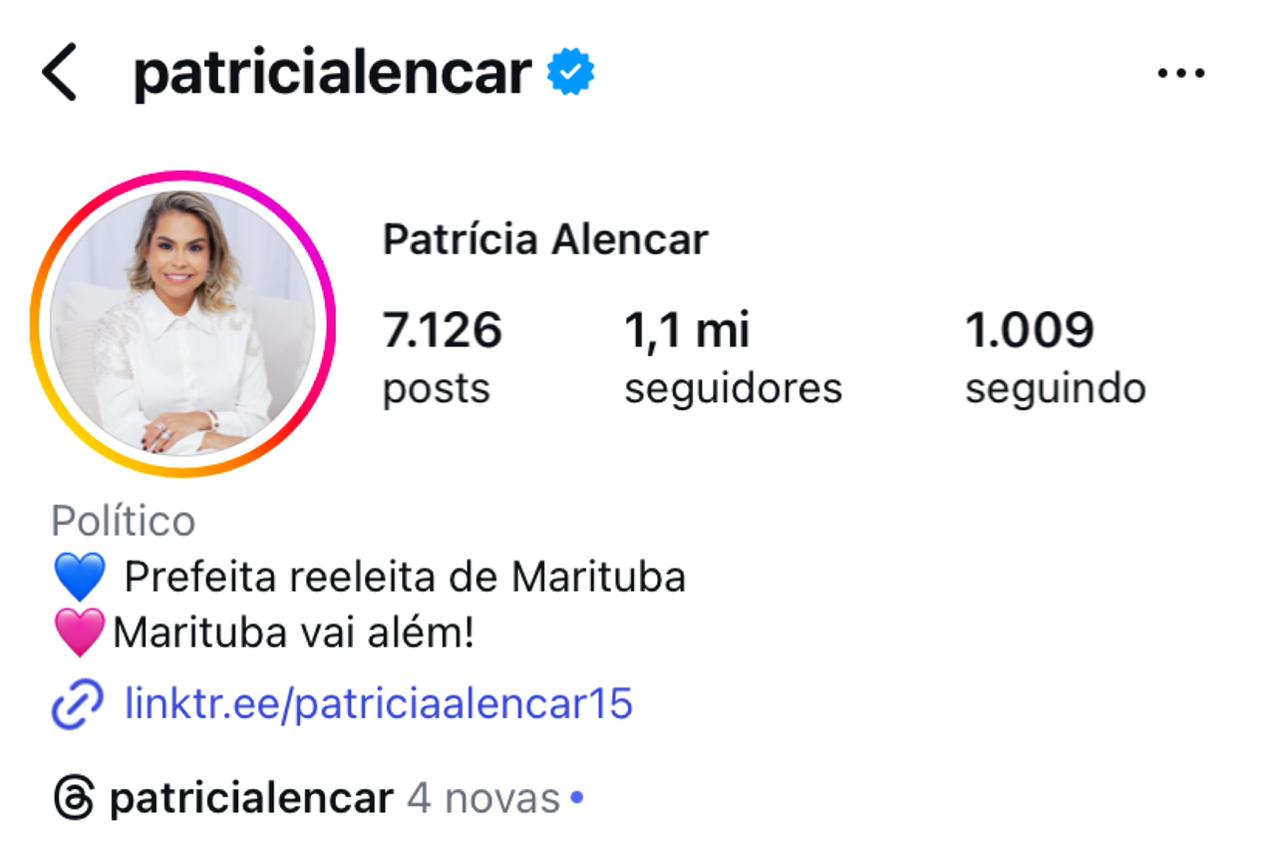Screen dimensions: 1280x854
Task: Open the 7.126 posts list
Action: click(441, 357)
